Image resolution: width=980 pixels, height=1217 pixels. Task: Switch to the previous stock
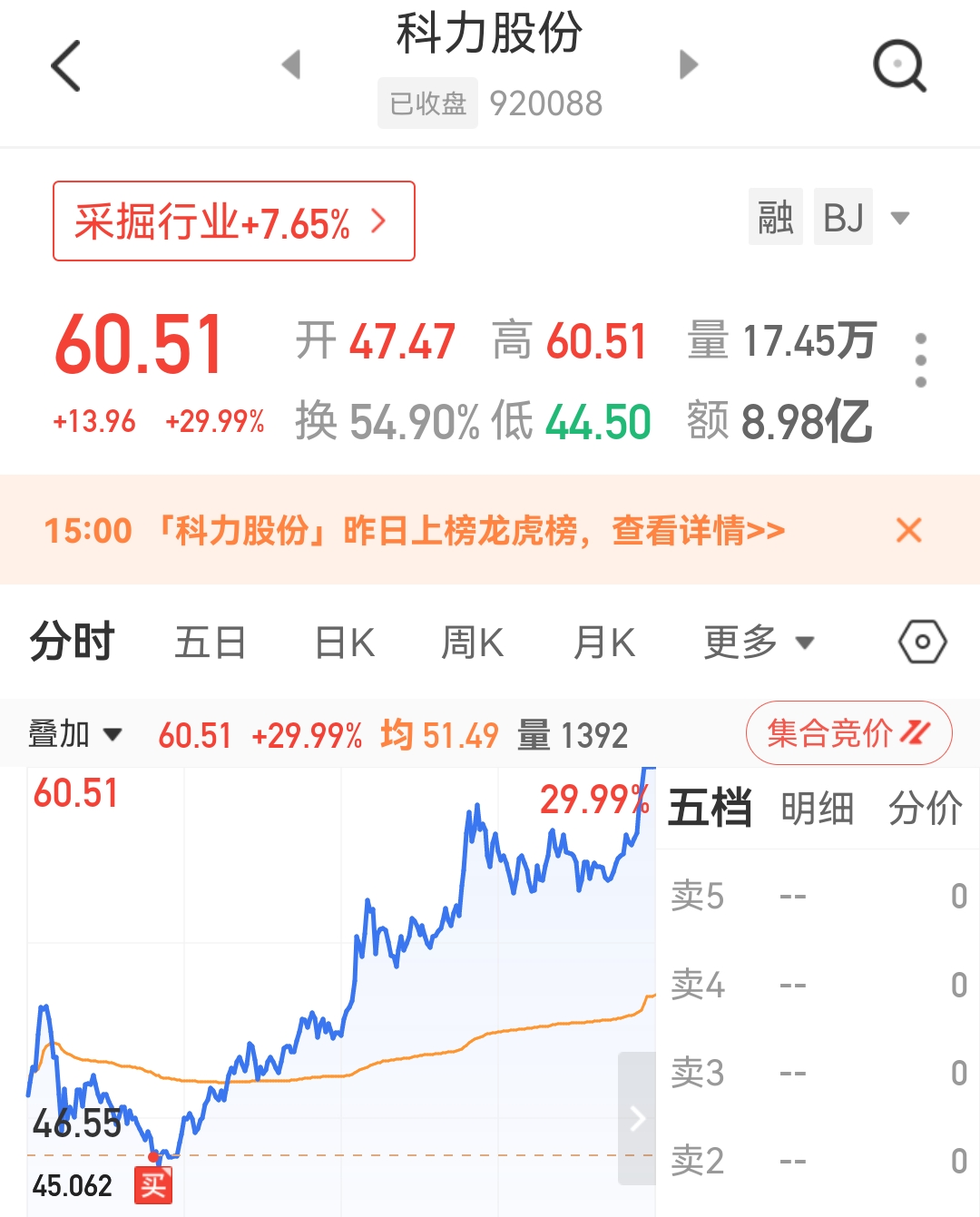[x=291, y=64]
